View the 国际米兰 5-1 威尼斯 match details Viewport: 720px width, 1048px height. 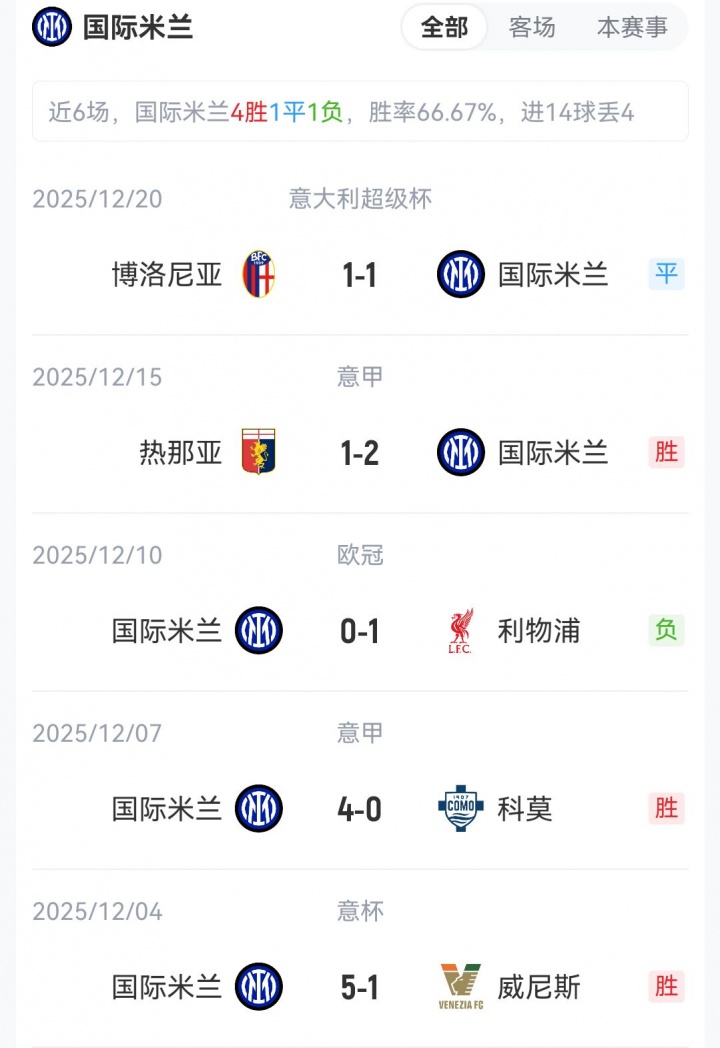coord(360,987)
